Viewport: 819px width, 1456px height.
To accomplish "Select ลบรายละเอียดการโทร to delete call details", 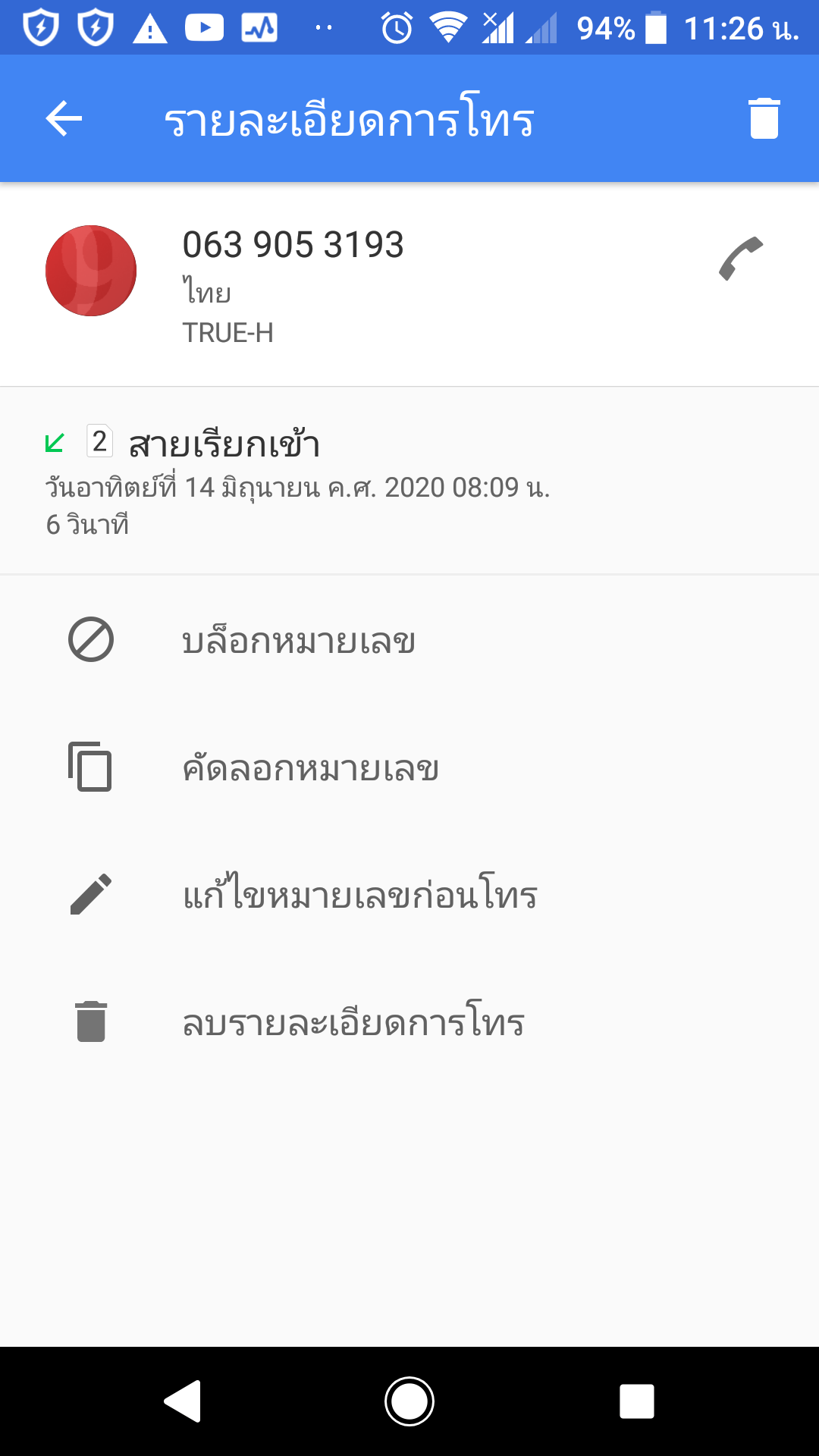I will click(x=353, y=1022).
